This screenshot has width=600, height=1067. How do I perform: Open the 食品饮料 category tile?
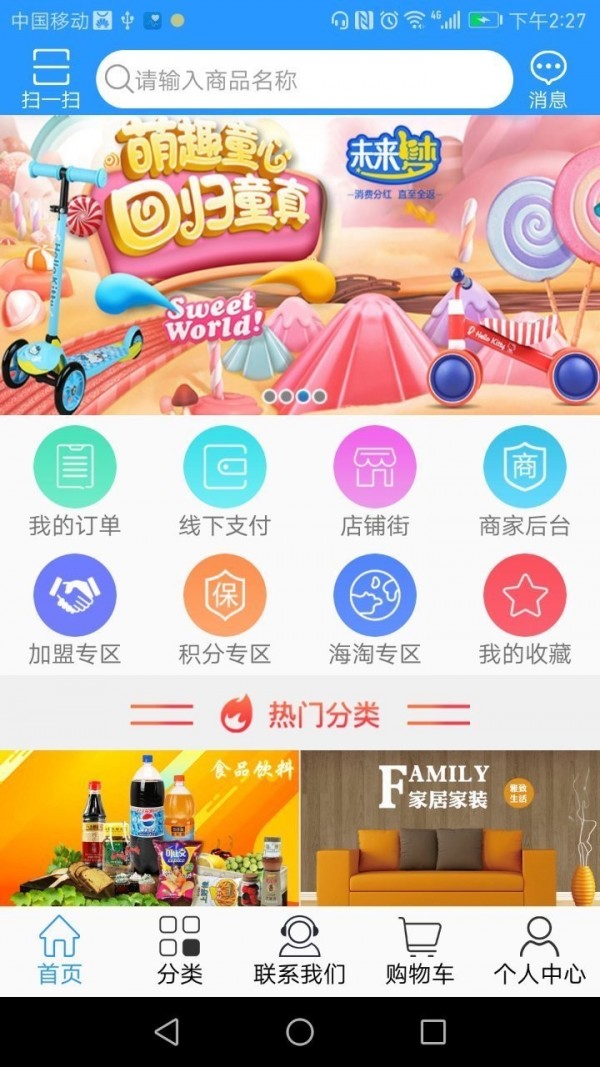tap(149, 828)
